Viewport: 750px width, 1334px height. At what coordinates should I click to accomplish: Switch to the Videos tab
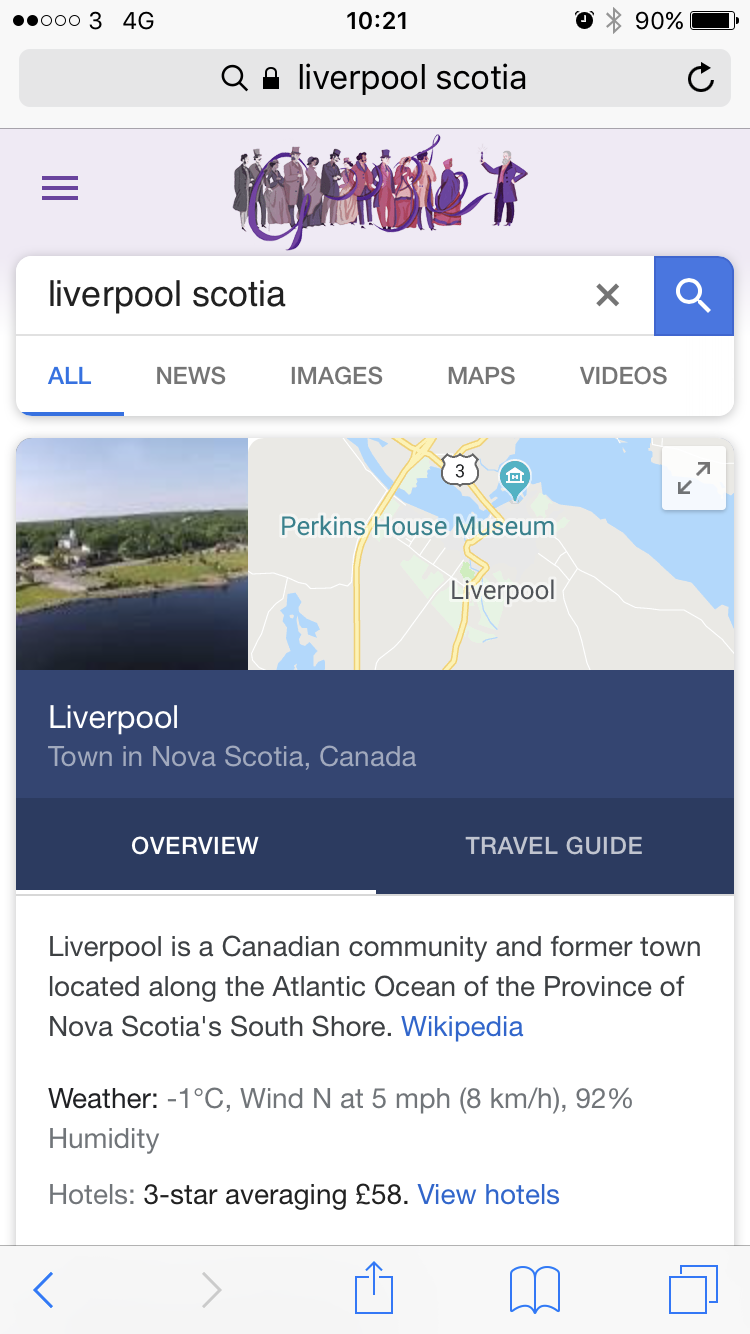coord(623,376)
